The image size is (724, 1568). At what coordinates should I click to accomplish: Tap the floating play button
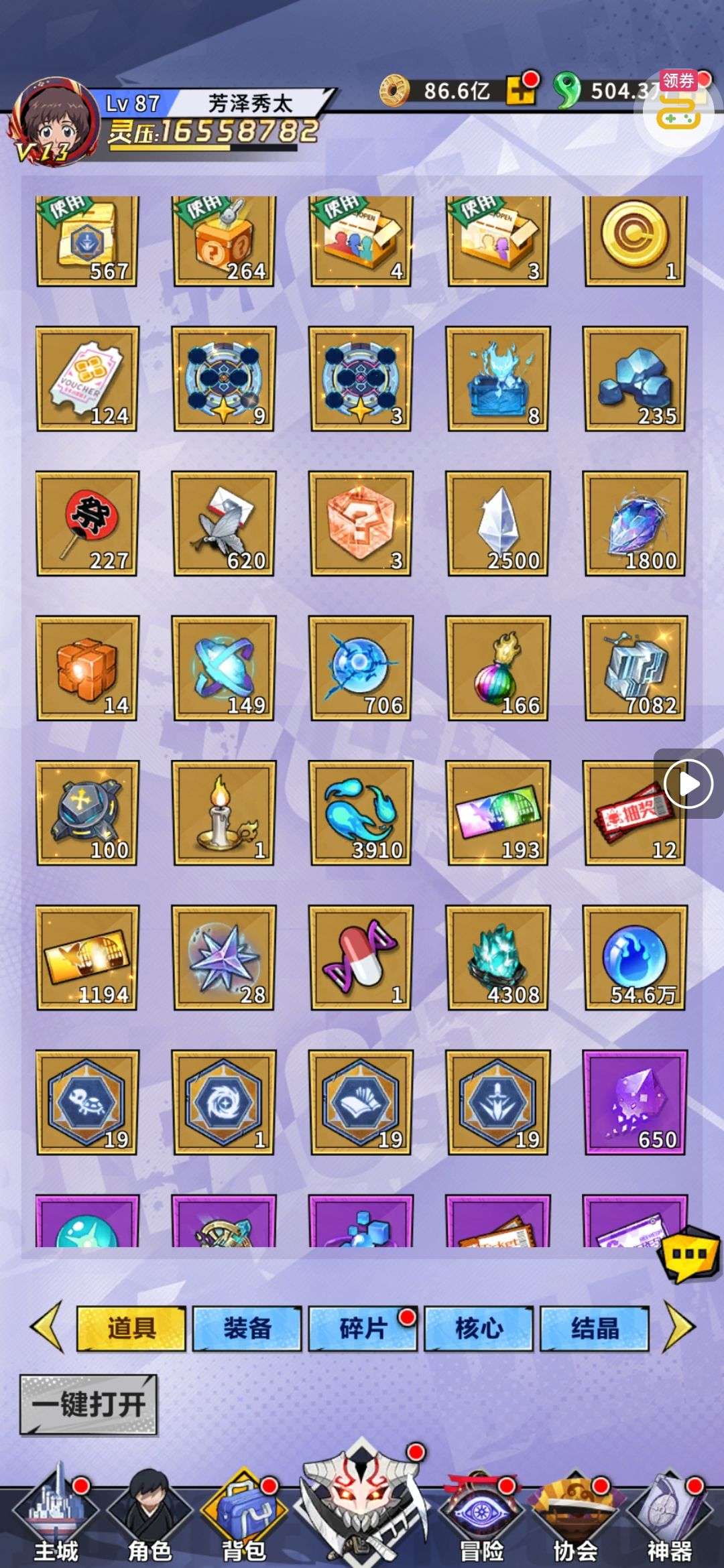coord(688,783)
